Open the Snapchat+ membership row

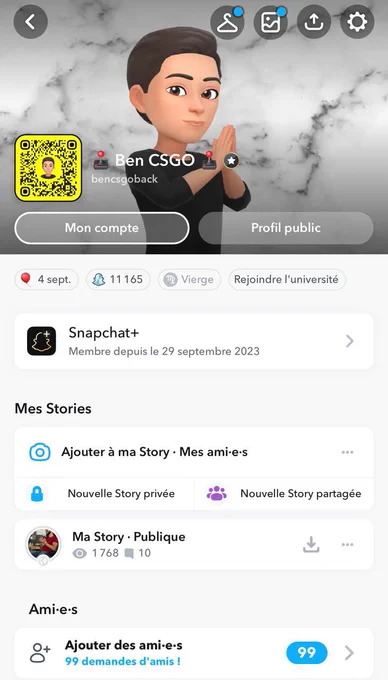(x=194, y=341)
